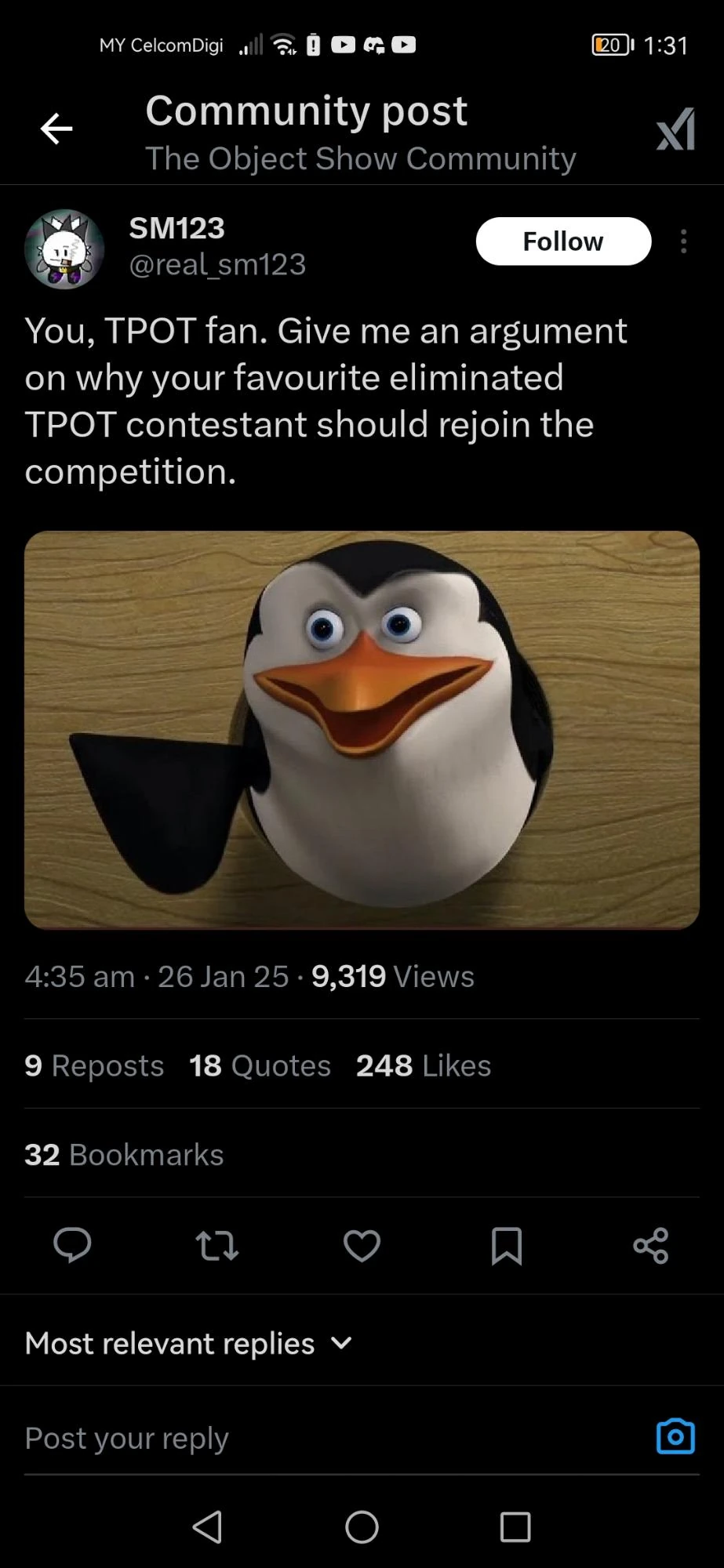
Task: Bookmark this community post
Action: (506, 1245)
